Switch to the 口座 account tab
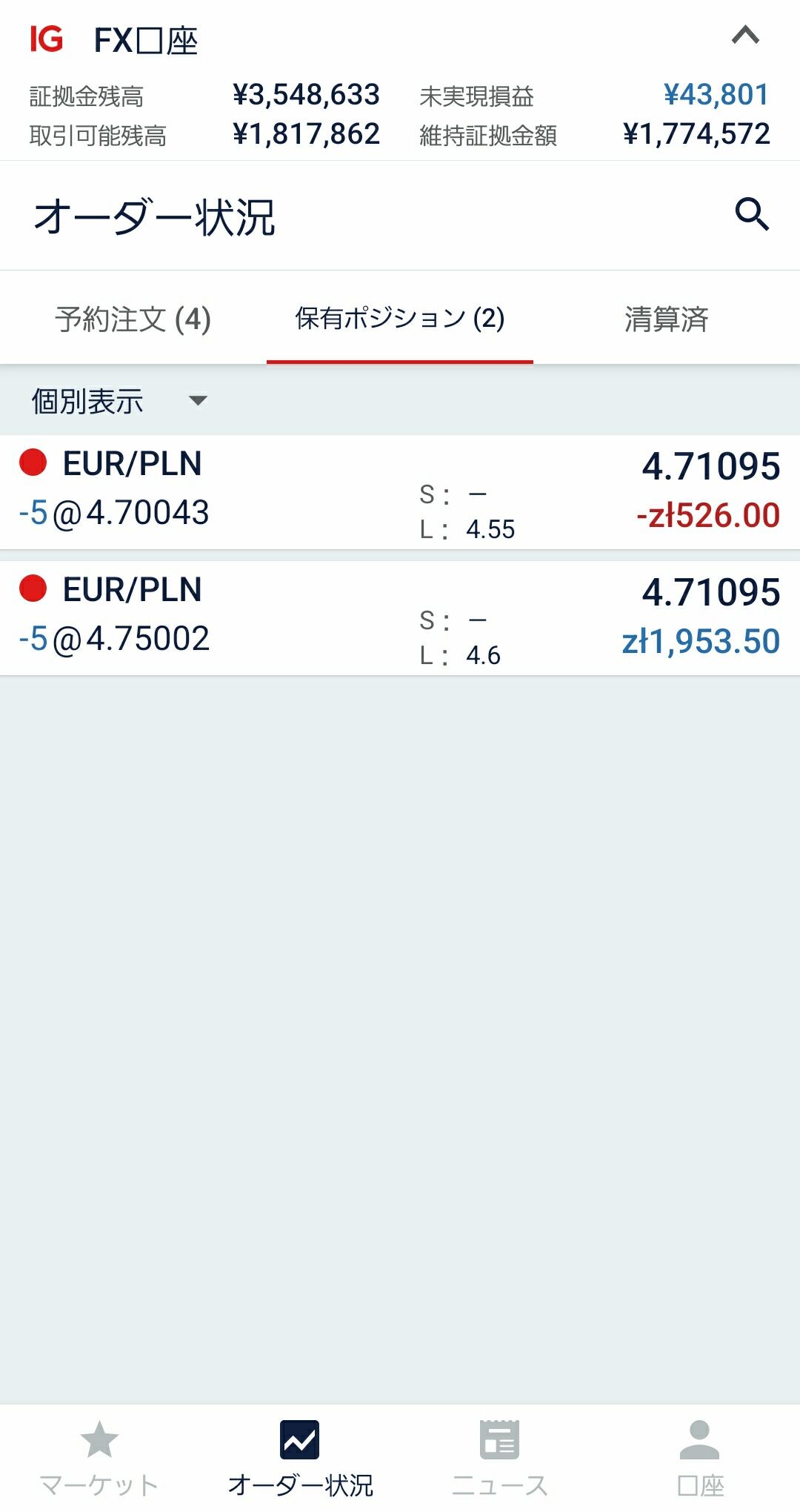Screen dimensions: 800x1512 click(700, 1457)
